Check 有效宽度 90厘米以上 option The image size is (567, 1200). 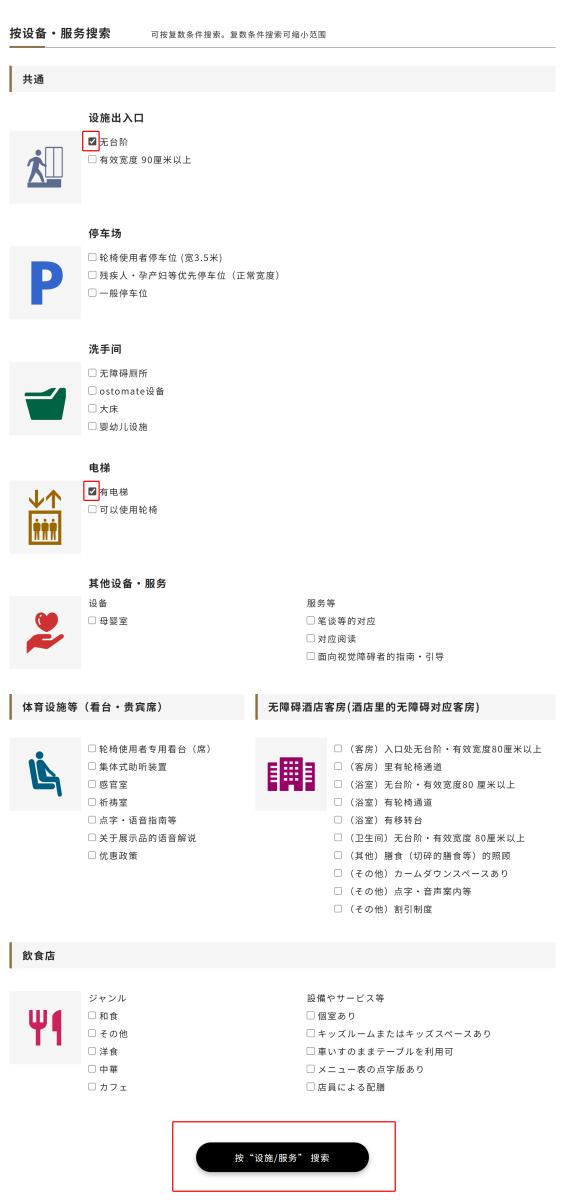pyautogui.click(x=92, y=159)
